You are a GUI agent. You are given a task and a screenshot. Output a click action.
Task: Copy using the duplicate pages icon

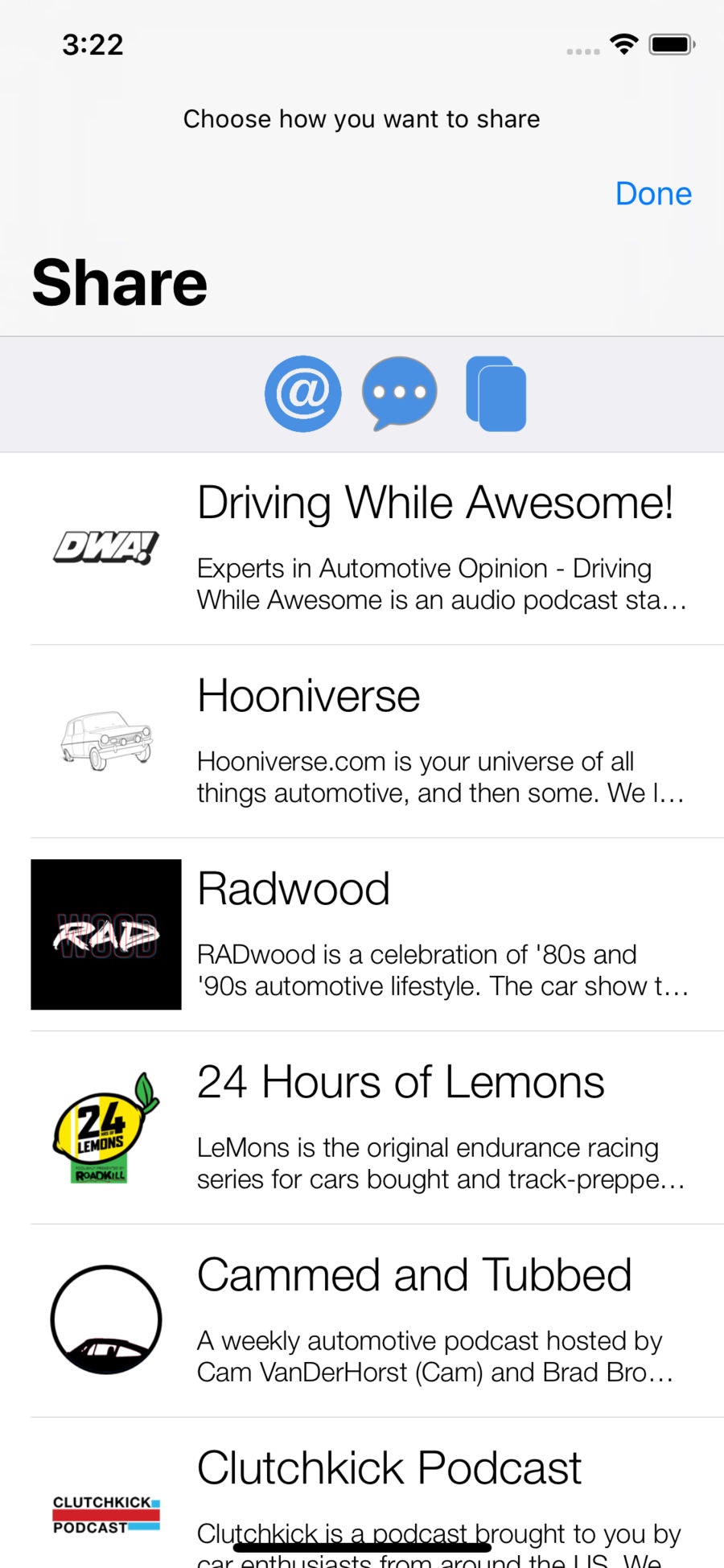coord(496,394)
